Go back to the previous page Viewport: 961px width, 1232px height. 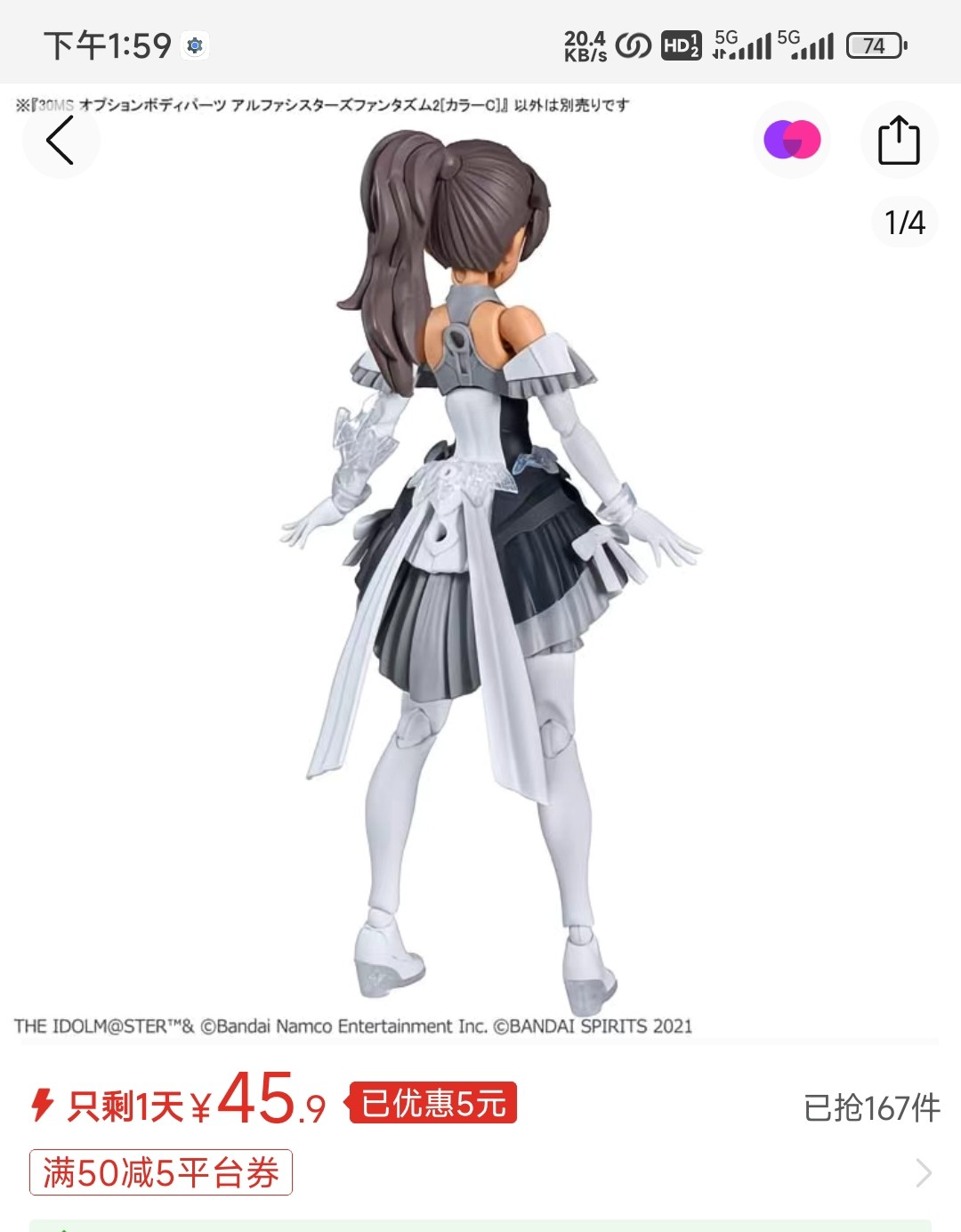(61, 141)
